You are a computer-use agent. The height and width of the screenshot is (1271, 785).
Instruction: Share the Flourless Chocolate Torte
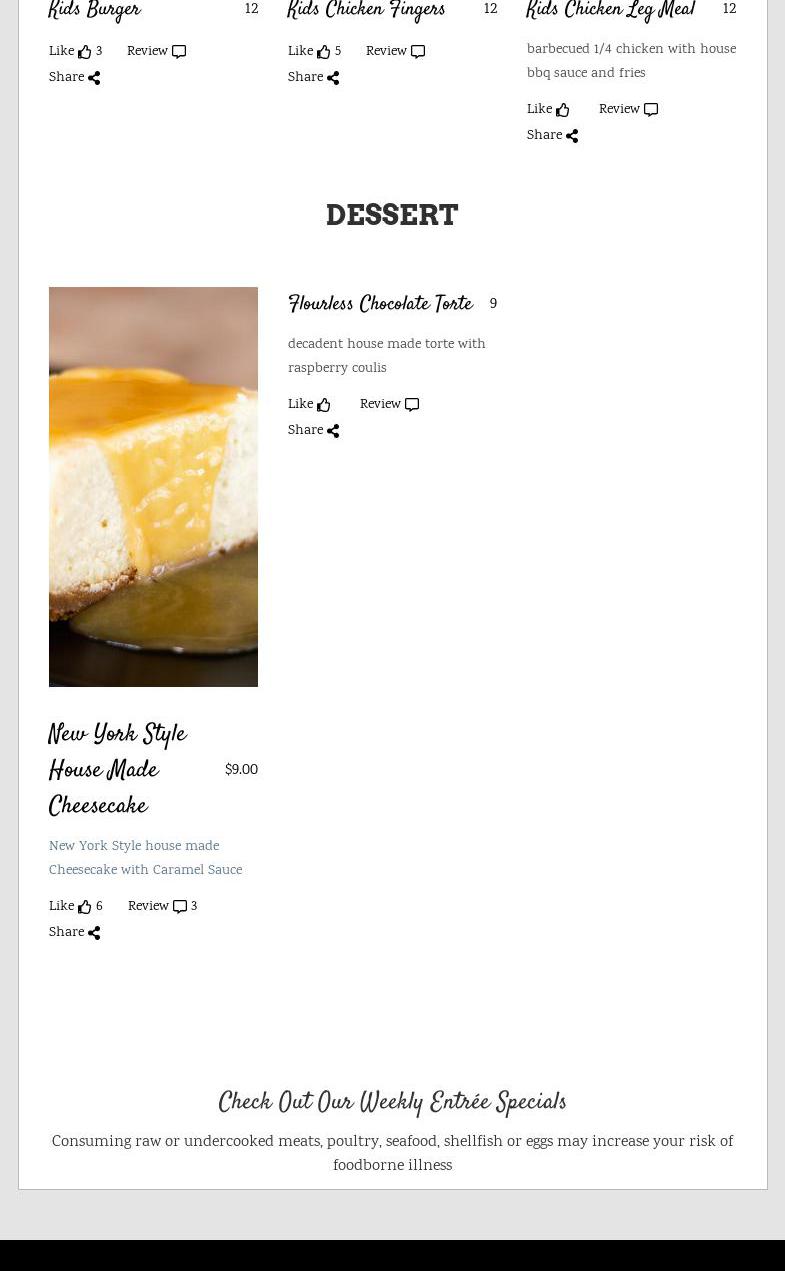pyautogui.click(x=313, y=431)
